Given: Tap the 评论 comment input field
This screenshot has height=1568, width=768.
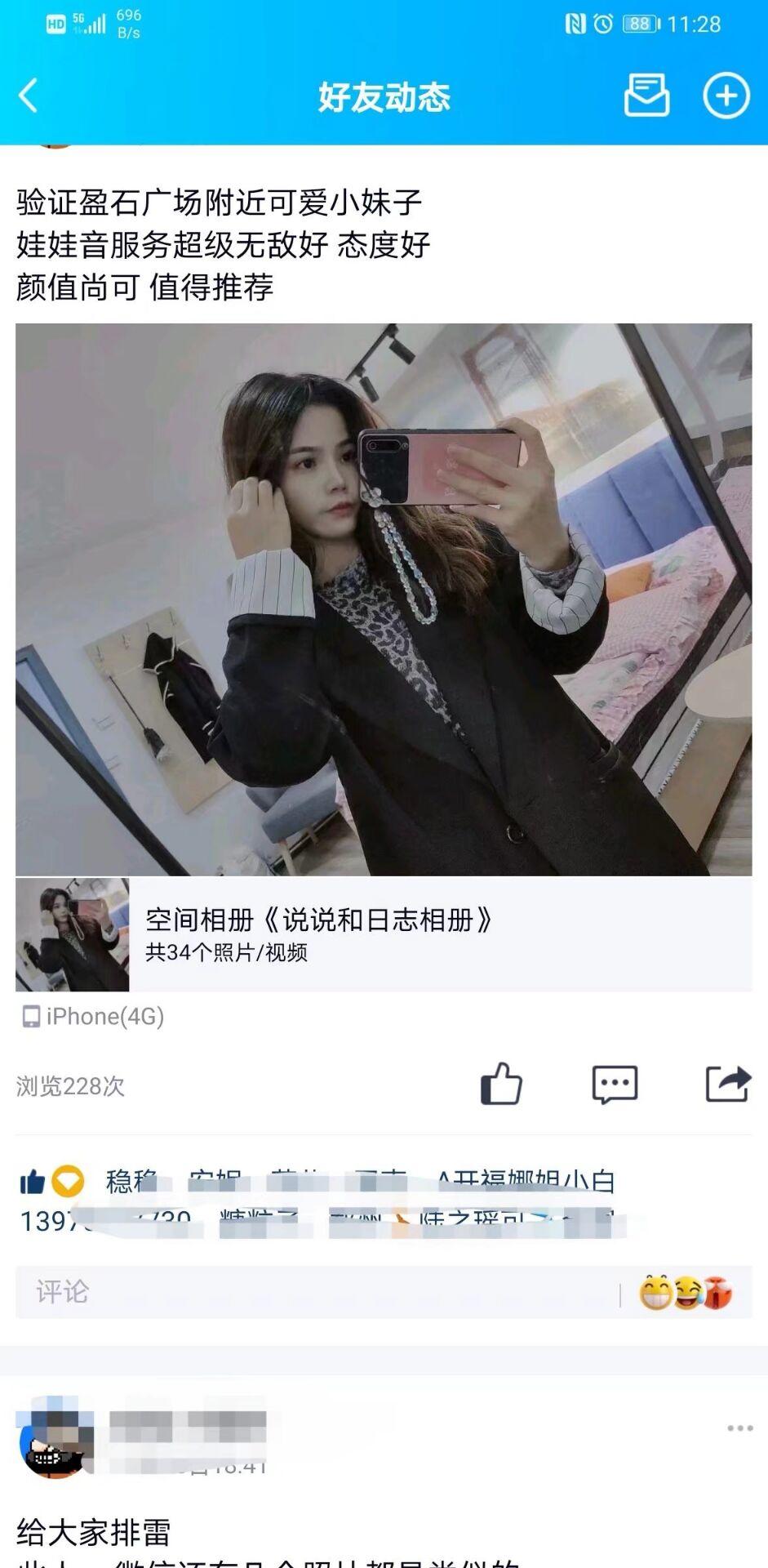Looking at the screenshot, I should 245,1291.
